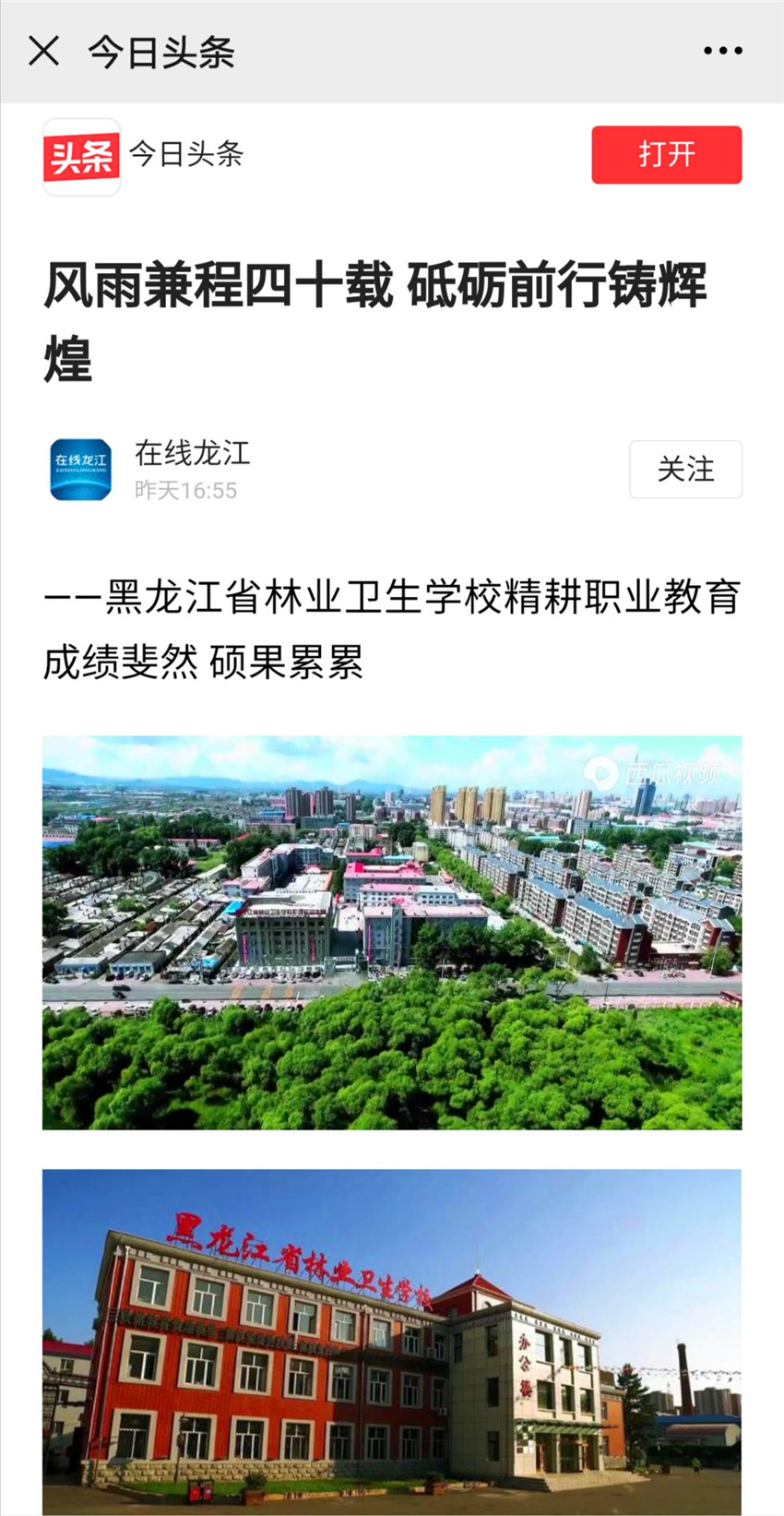Image resolution: width=784 pixels, height=1516 pixels.
Task: Tap the red 打开 button
Action: pyautogui.click(x=666, y=155)
